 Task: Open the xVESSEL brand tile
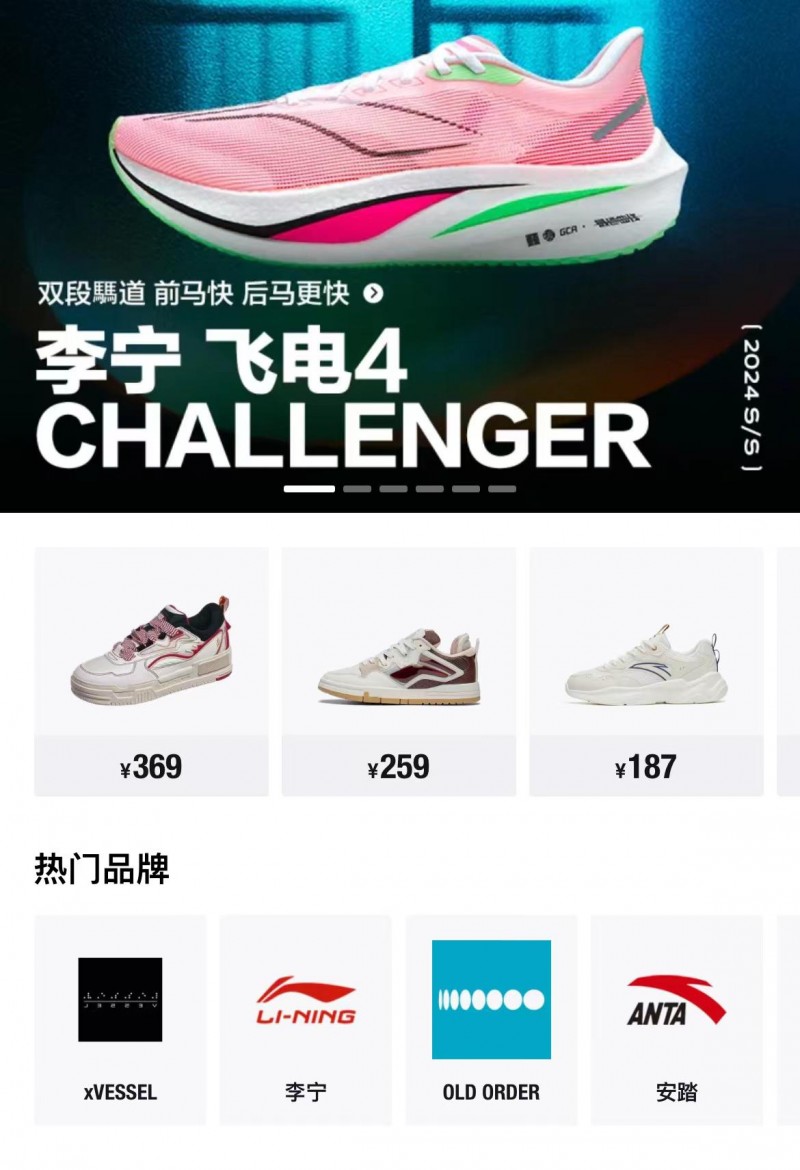120,1018
